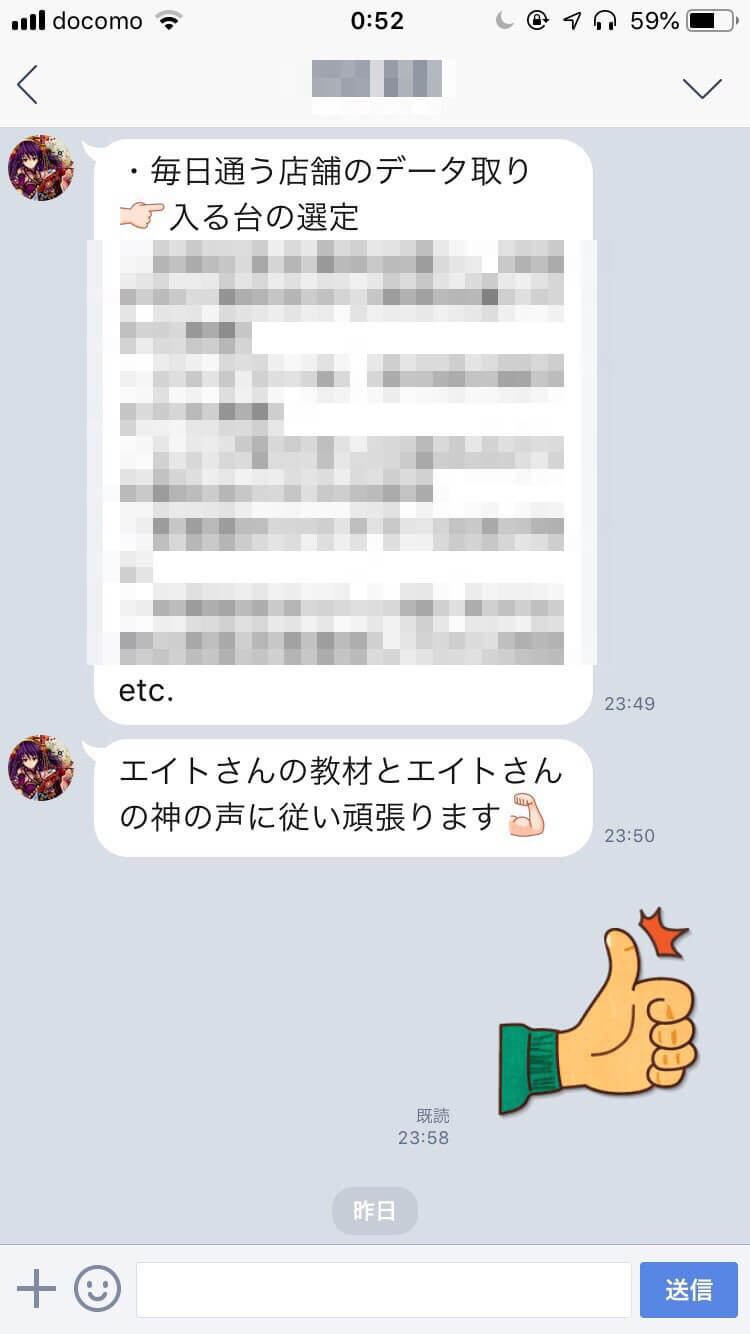Open the chat menu dropdown chevron
This screenshot has height=1334, width=750.
(702, 88)
